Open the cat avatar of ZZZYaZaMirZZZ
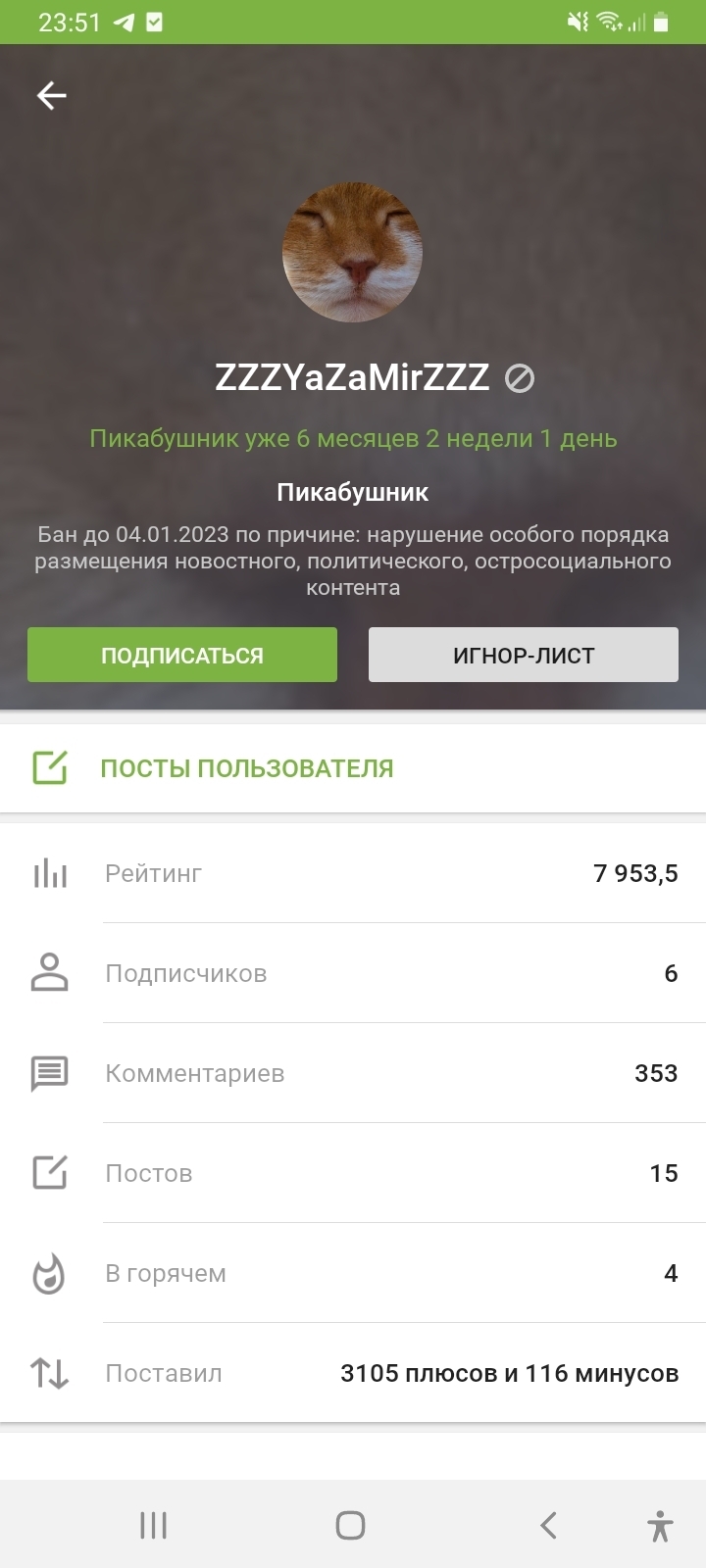The height and width of the screenshot is (1568, 706). point(353,252)
